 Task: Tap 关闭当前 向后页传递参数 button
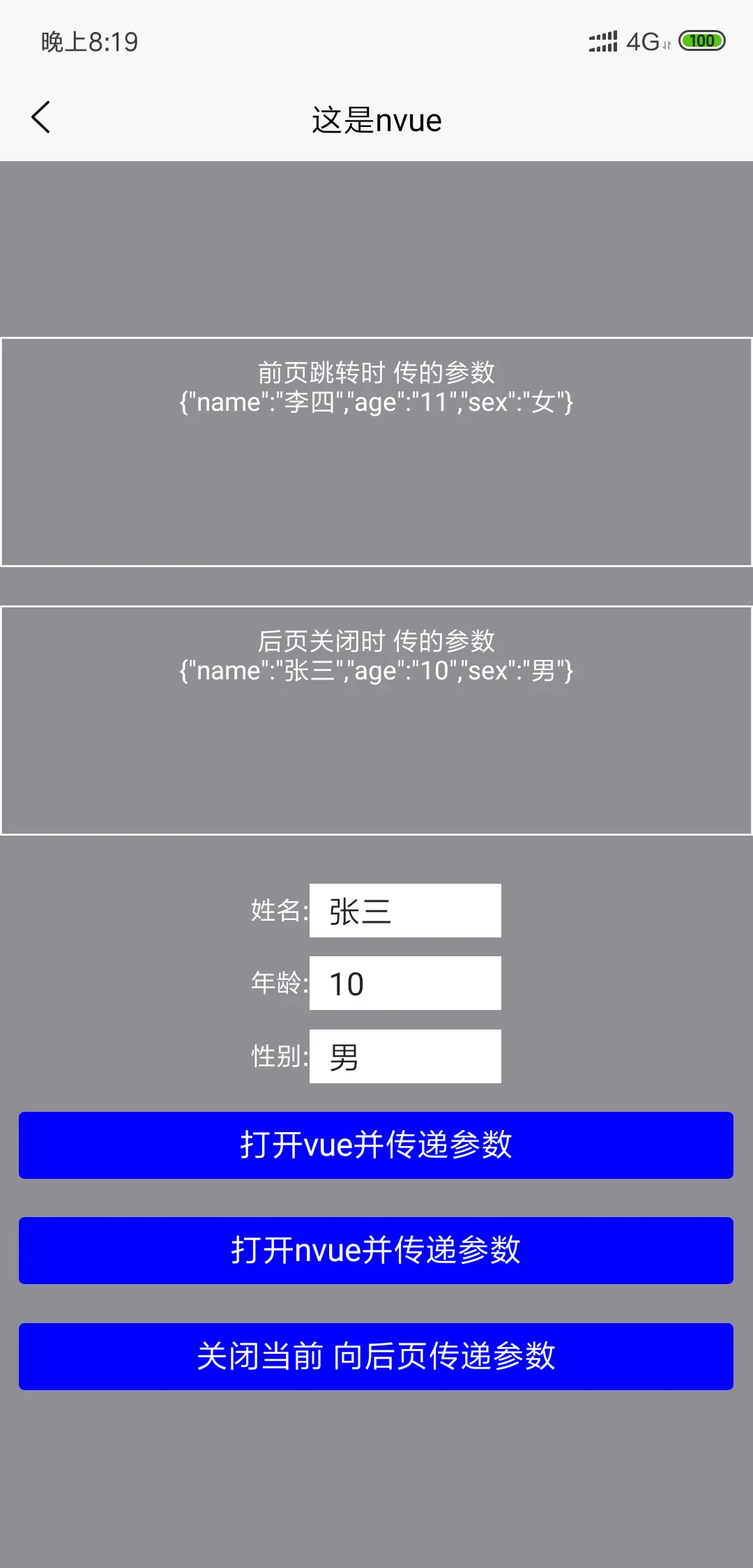coord(376,1357)
